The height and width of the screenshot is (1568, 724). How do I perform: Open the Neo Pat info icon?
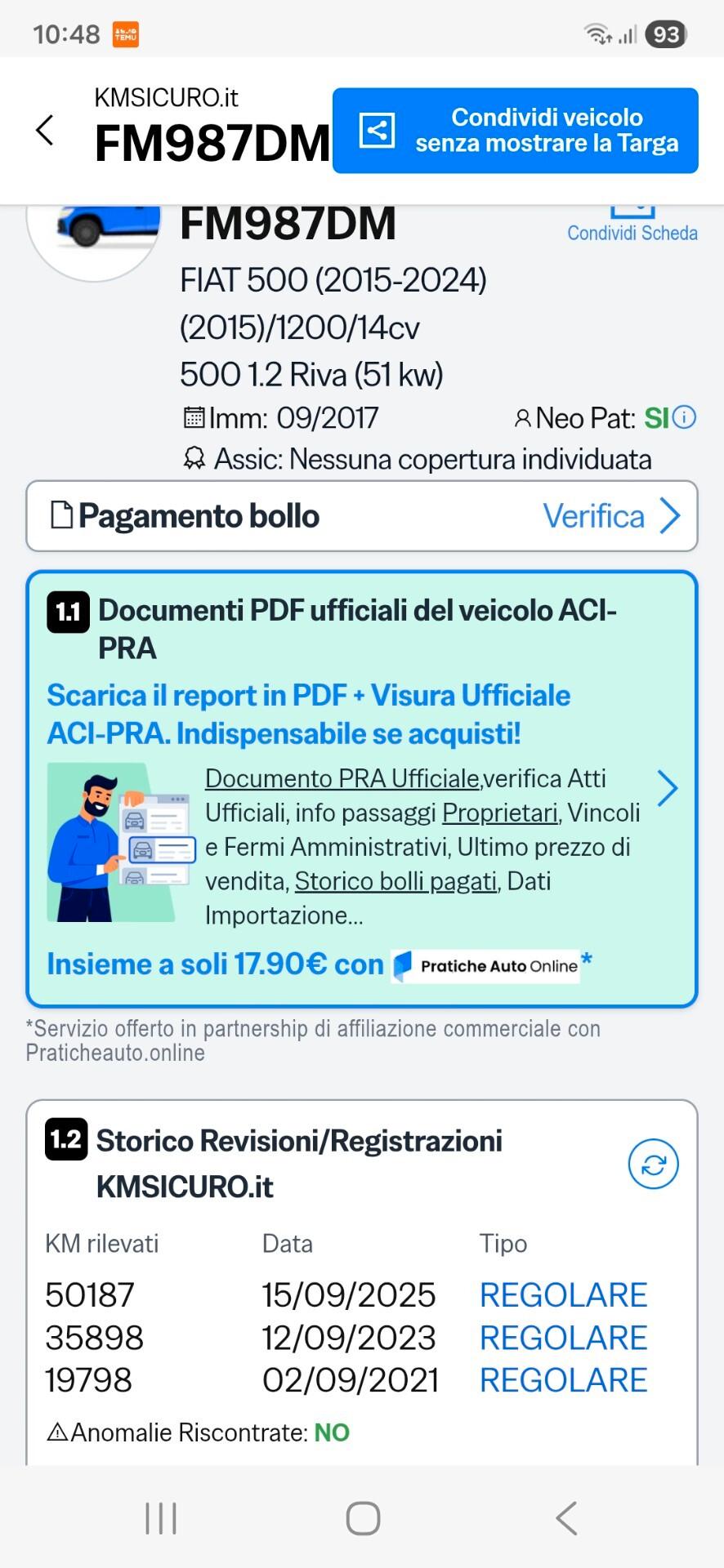point(683,418)
